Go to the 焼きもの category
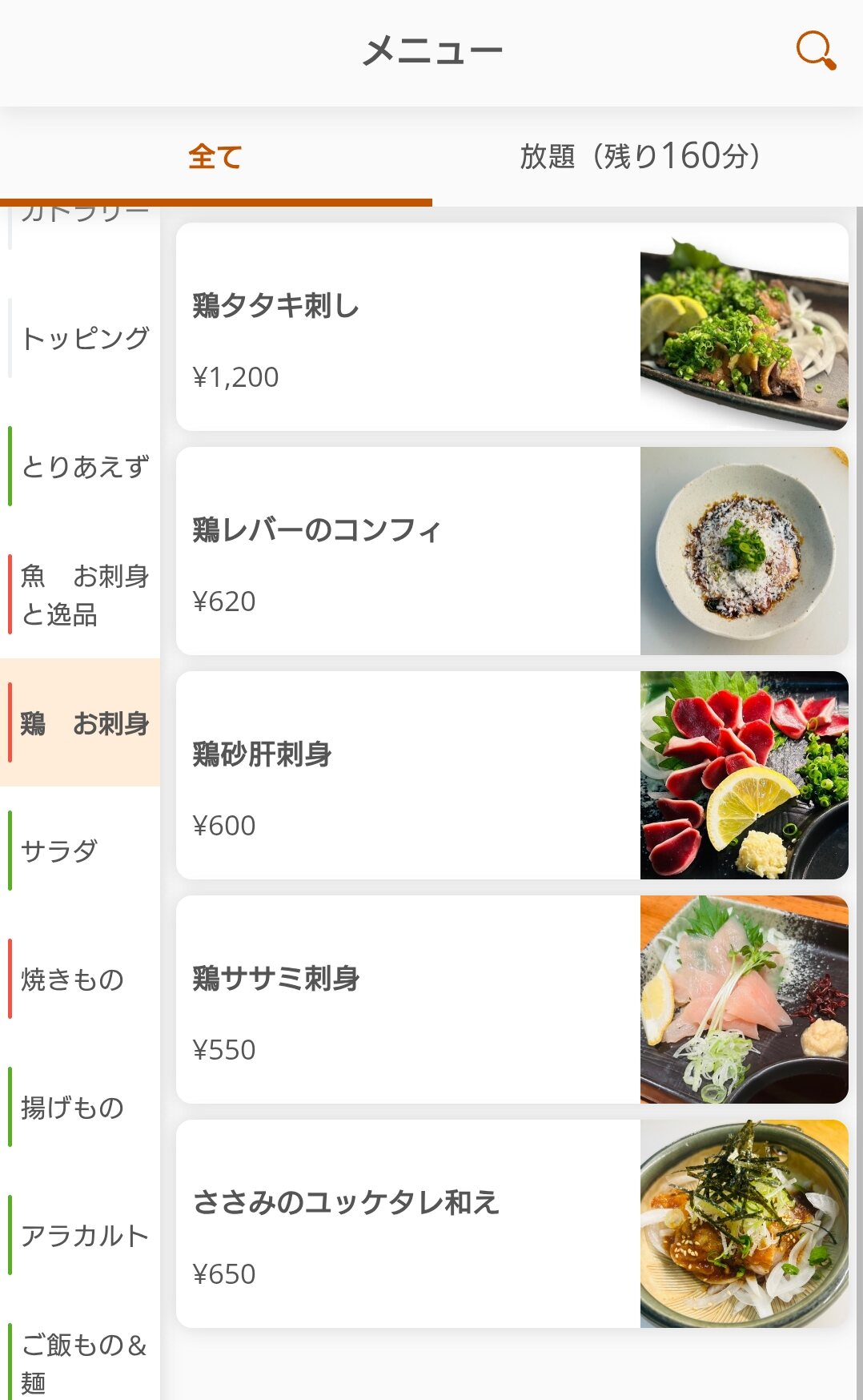This screenshot has width=863, height=1400. click(84, 979)
